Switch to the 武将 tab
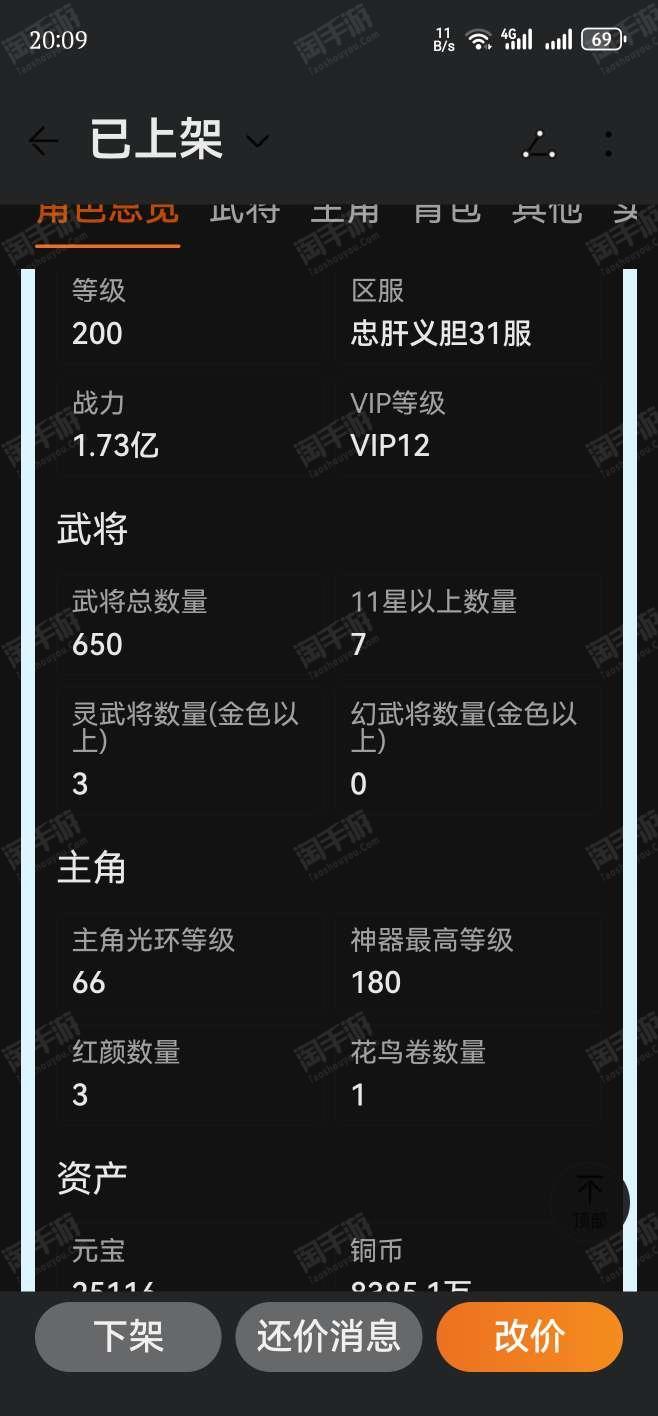 [244, 213]
